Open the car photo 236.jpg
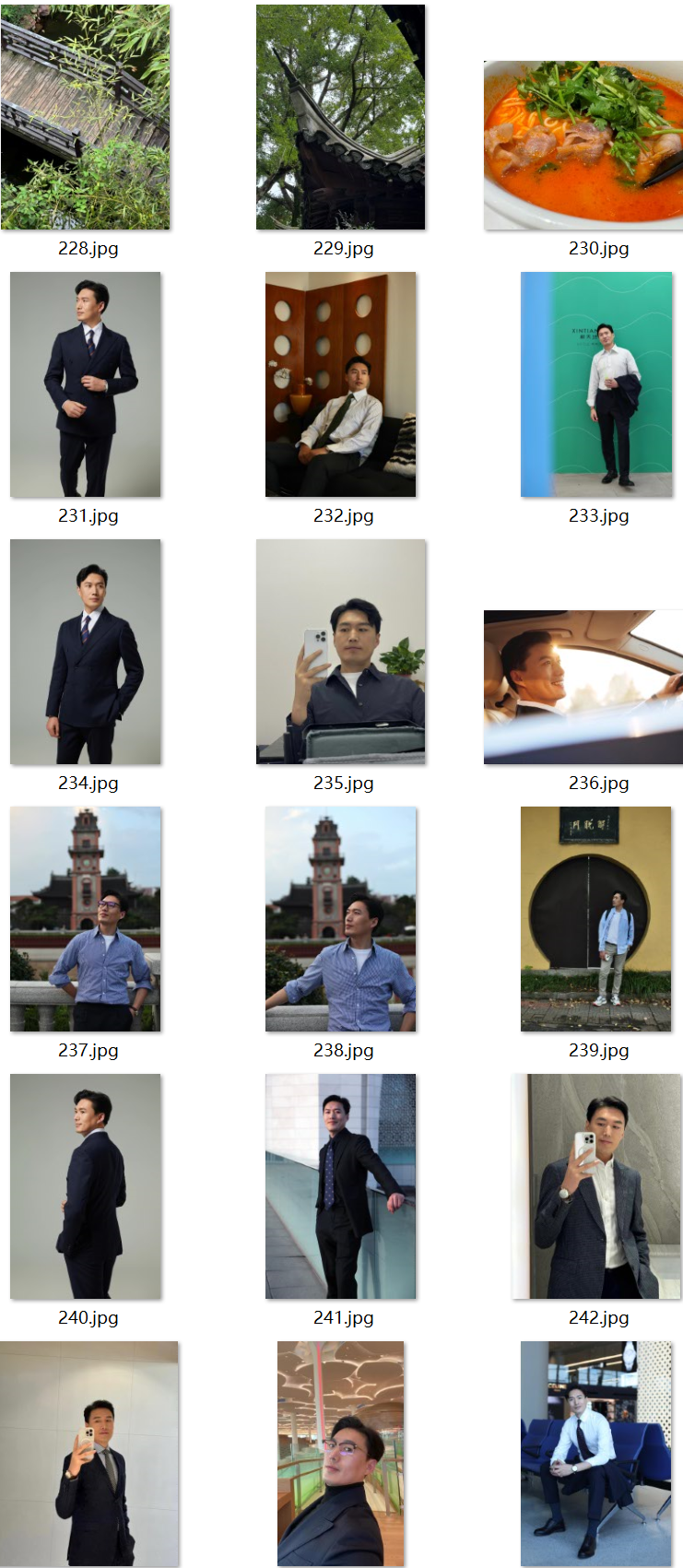This screenshot has width=683, height=1568. (x=583, y=687)
